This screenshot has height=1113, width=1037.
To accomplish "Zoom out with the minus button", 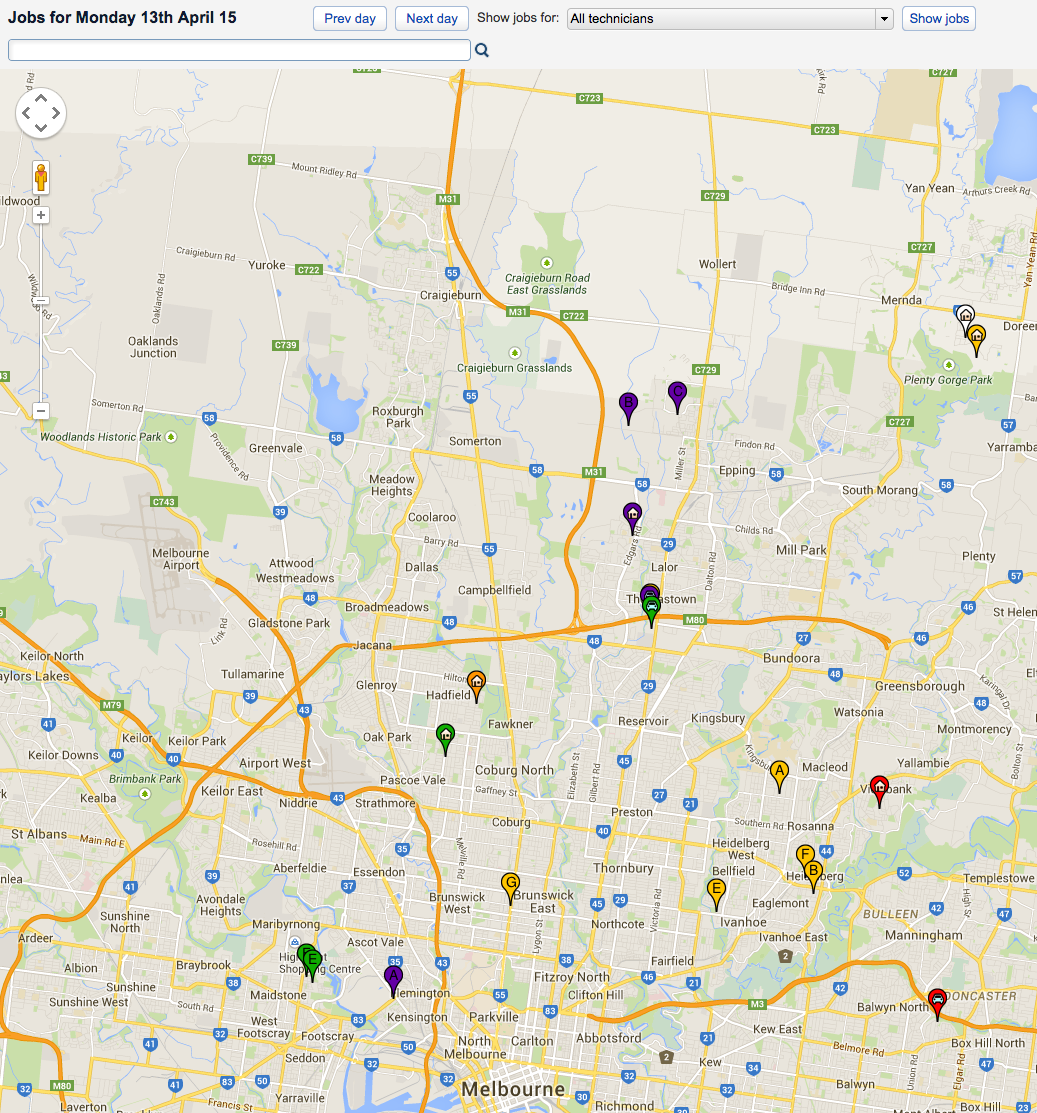I will point(41,411).
